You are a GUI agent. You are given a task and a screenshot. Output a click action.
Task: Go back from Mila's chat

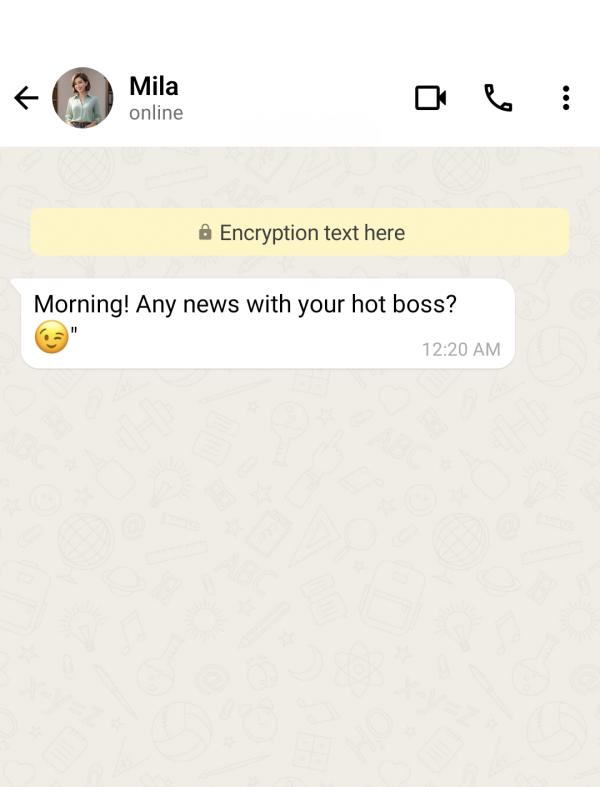(x=26, y=98)
